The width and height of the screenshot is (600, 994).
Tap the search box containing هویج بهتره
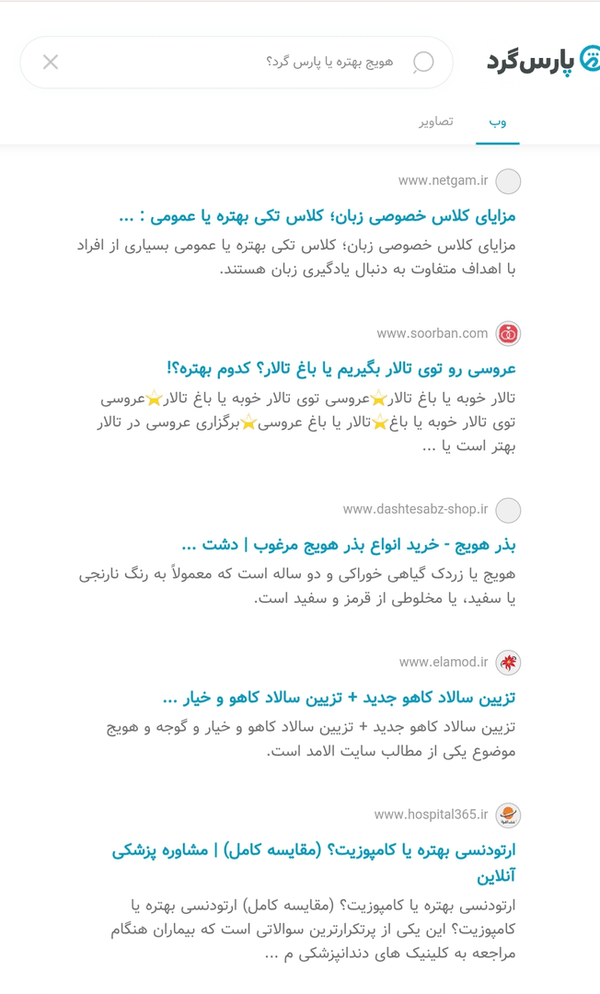(x=237, y=62)
